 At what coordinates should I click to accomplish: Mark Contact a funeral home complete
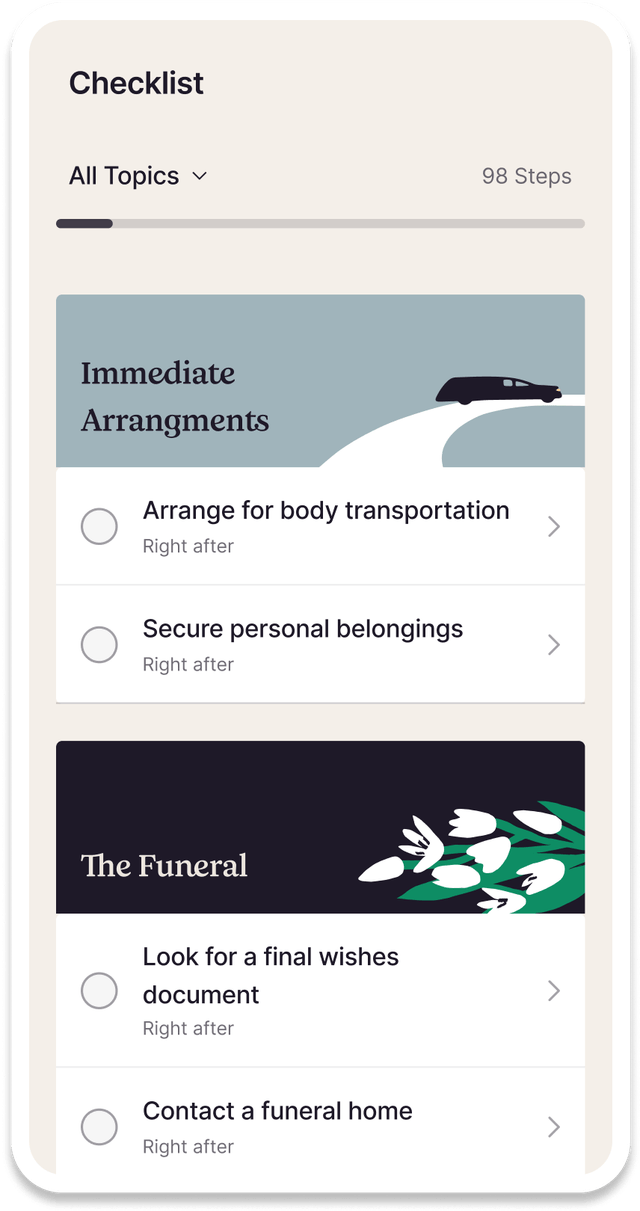pos(99,1127)
